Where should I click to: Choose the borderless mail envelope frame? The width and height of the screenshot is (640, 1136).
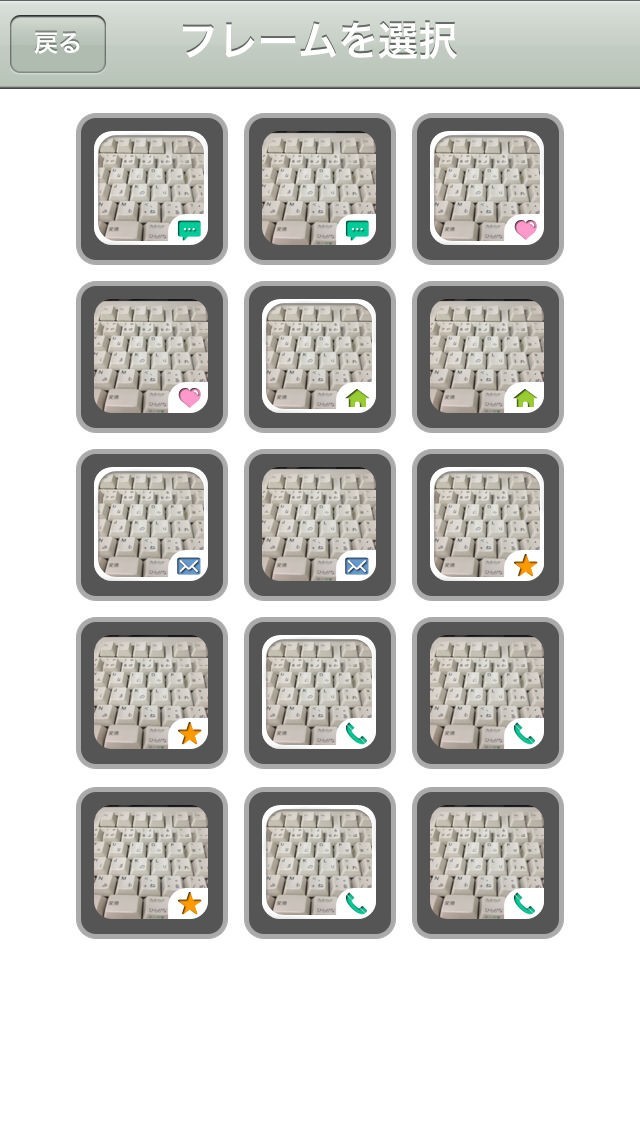click(320, 525)
